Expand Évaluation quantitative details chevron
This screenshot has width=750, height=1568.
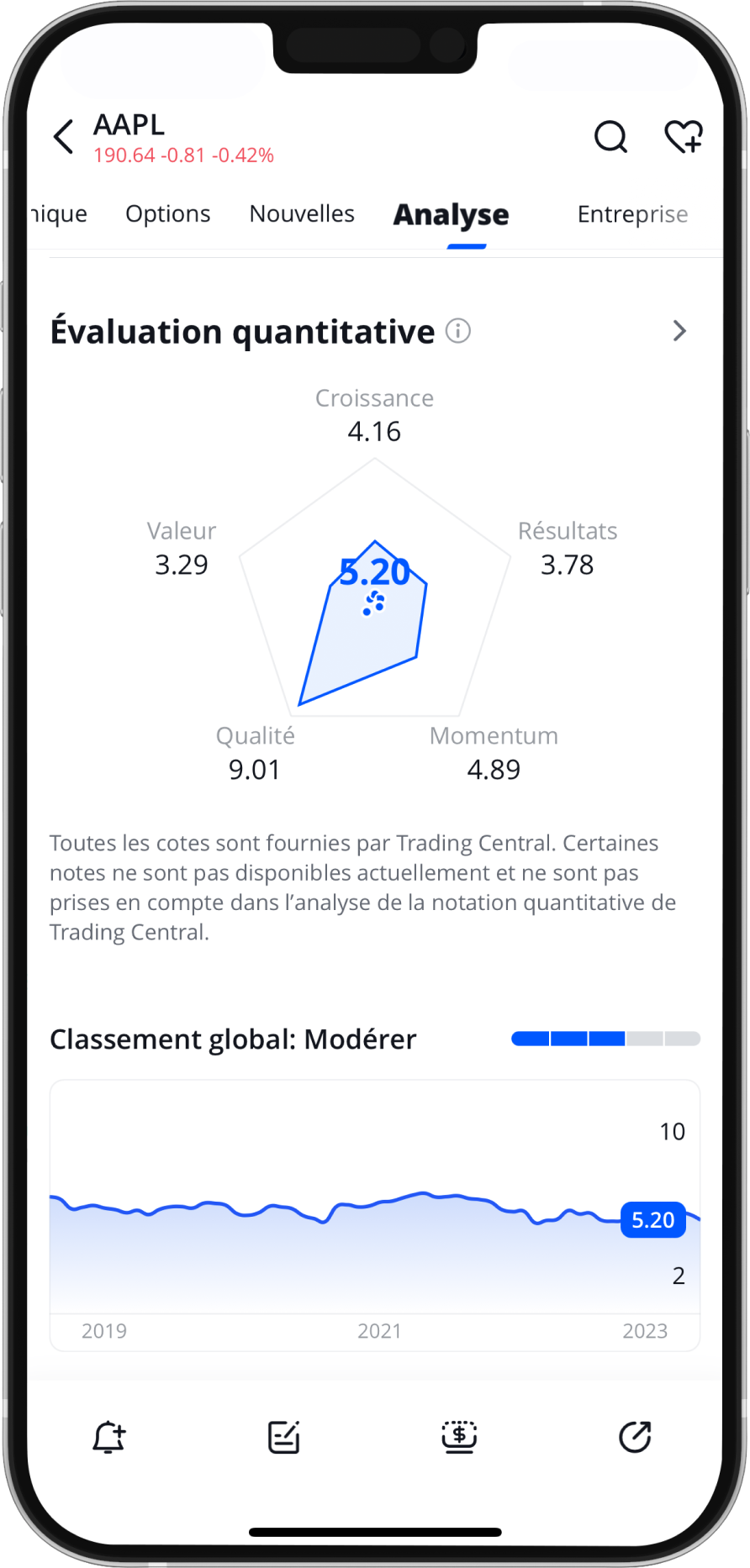(x=679, y=331)
